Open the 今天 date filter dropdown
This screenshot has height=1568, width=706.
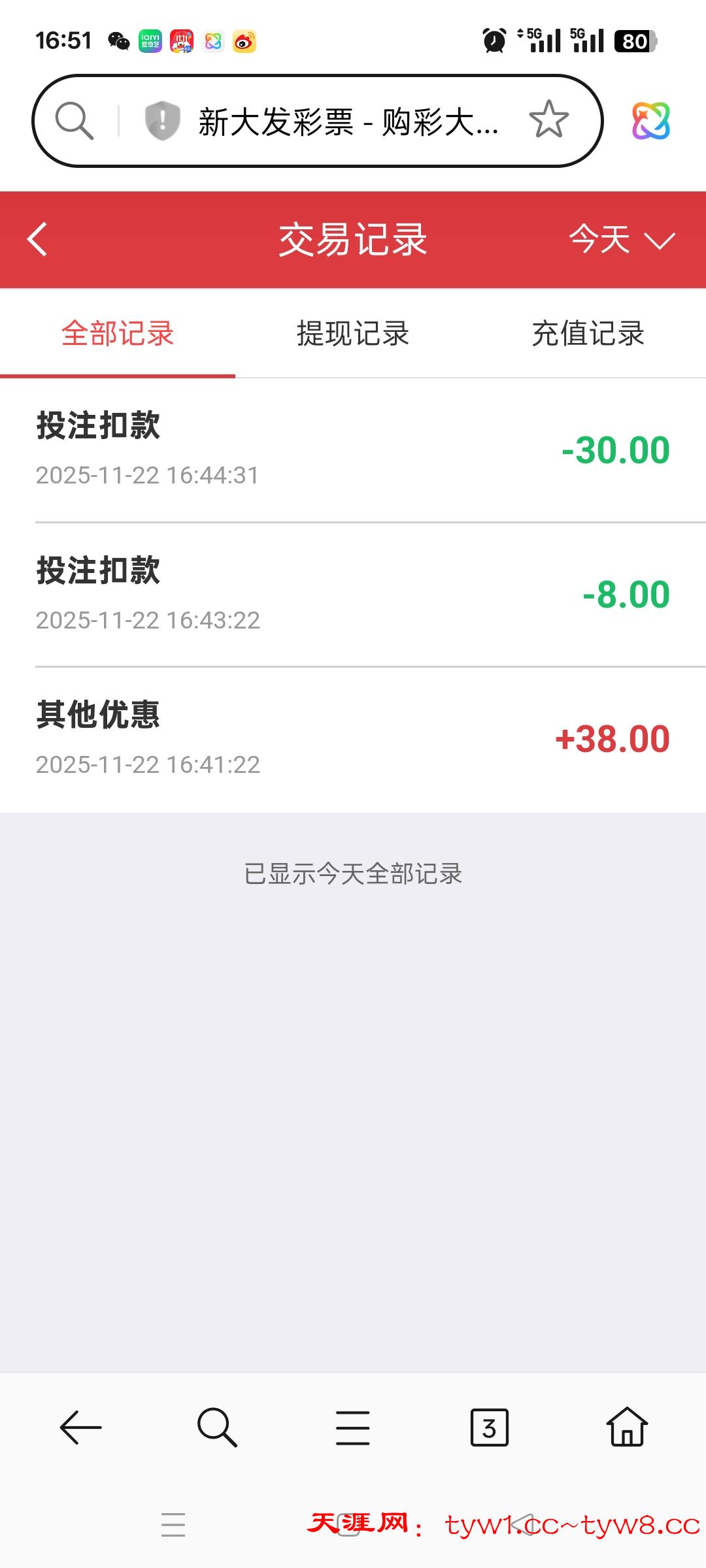[621, 239]
